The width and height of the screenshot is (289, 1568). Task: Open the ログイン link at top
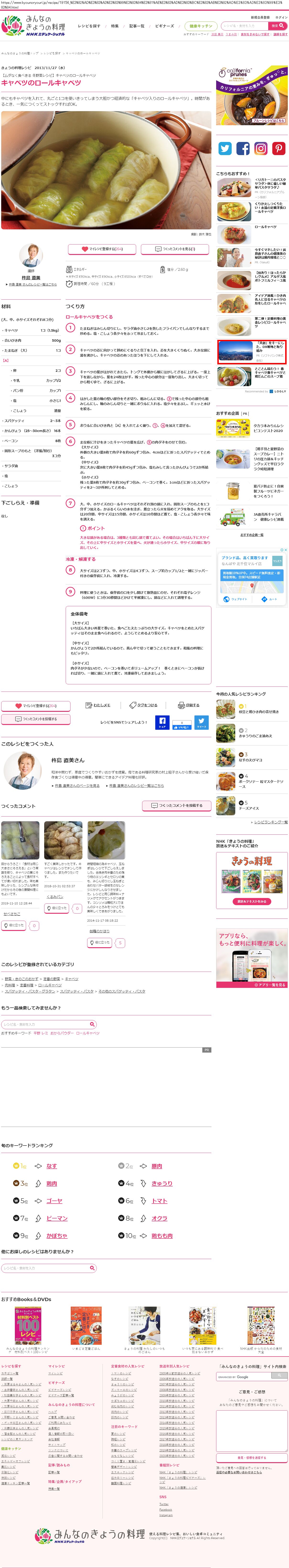point(281,18)
